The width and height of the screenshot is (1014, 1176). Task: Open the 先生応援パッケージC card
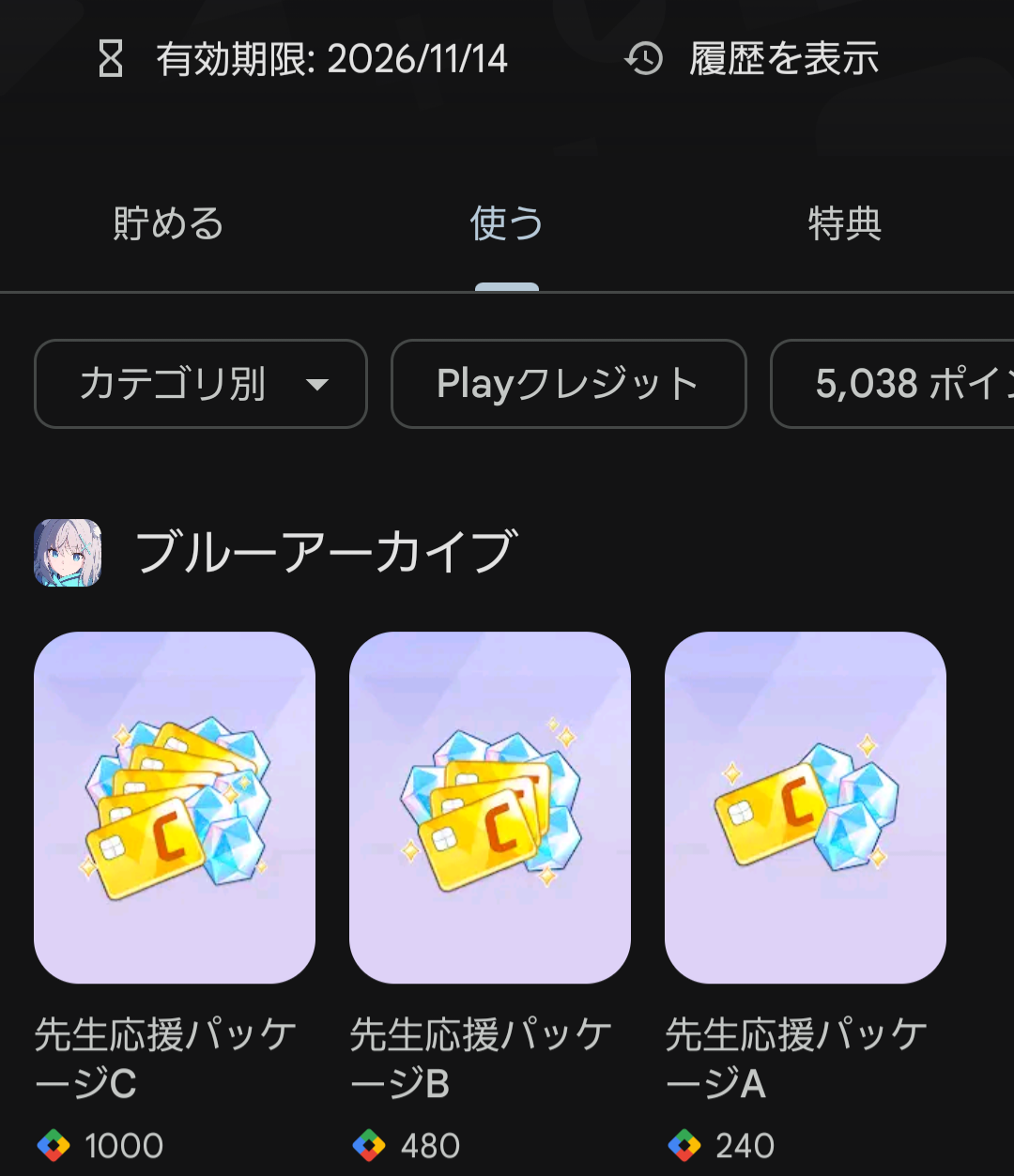[x=175, y=807]
